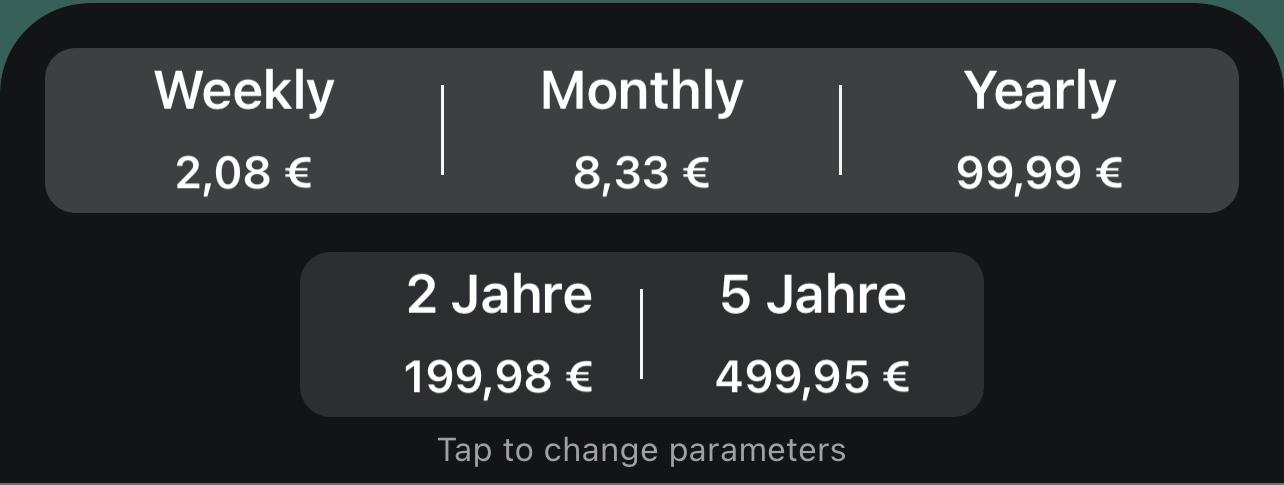The height and width of the screenshot is (485, 1284).
Task: Tap the 2 Jahre / 5 Jahre cost card
Action: 641,335
